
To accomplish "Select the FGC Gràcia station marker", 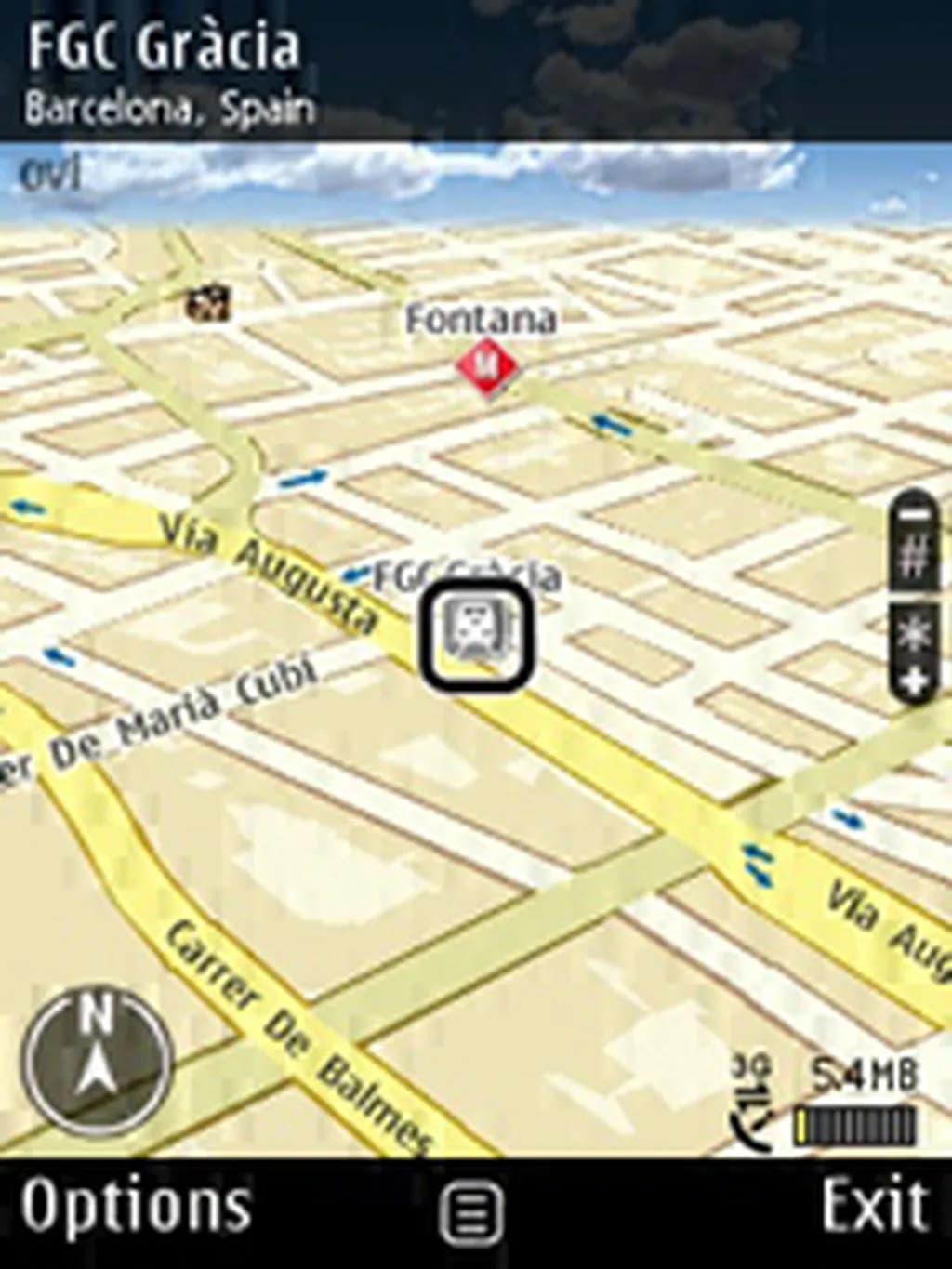I will [x=476, y=634].
